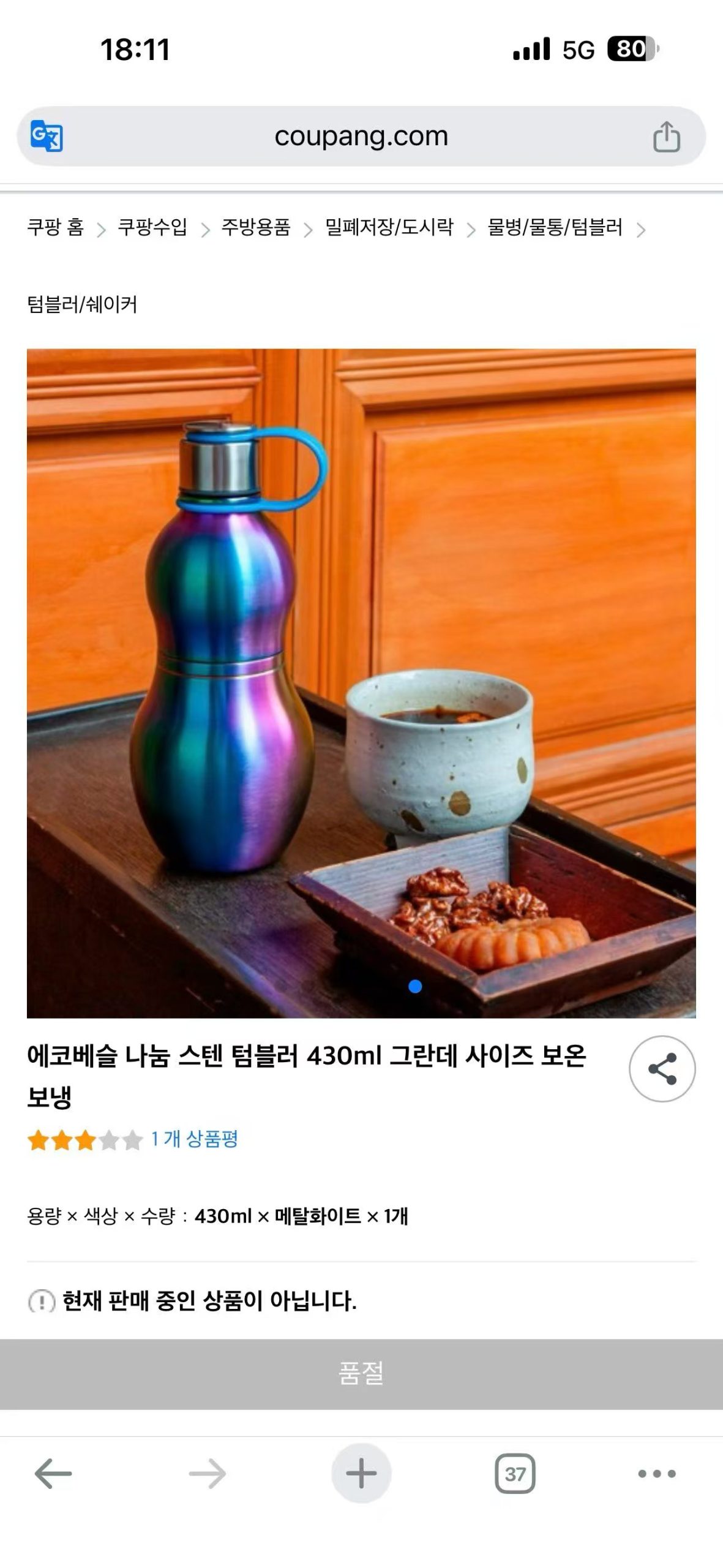Open the tumbler product image
Viewport: 723px width, 1568px height.
(x=361, y=684)
